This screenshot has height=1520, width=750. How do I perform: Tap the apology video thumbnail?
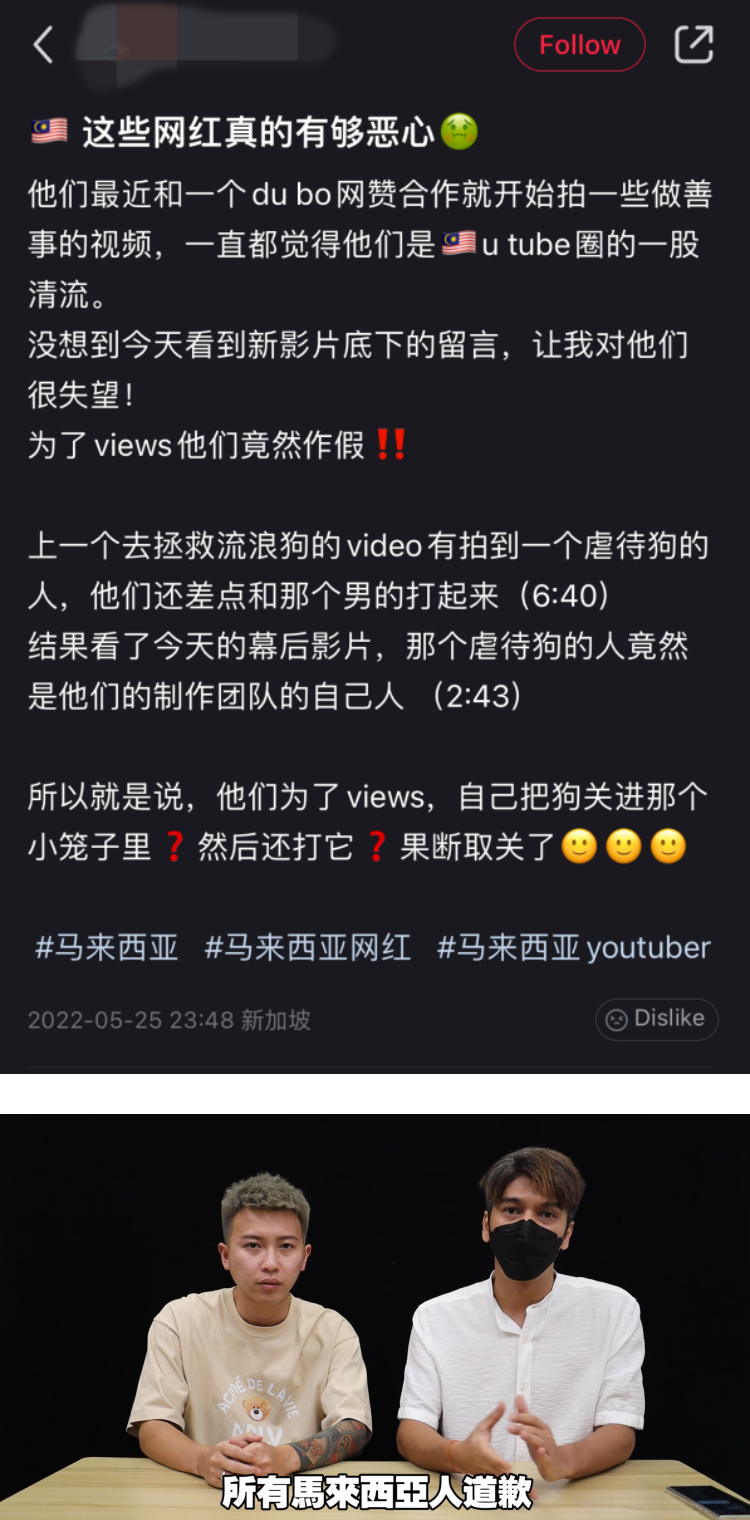[375, 1300]
